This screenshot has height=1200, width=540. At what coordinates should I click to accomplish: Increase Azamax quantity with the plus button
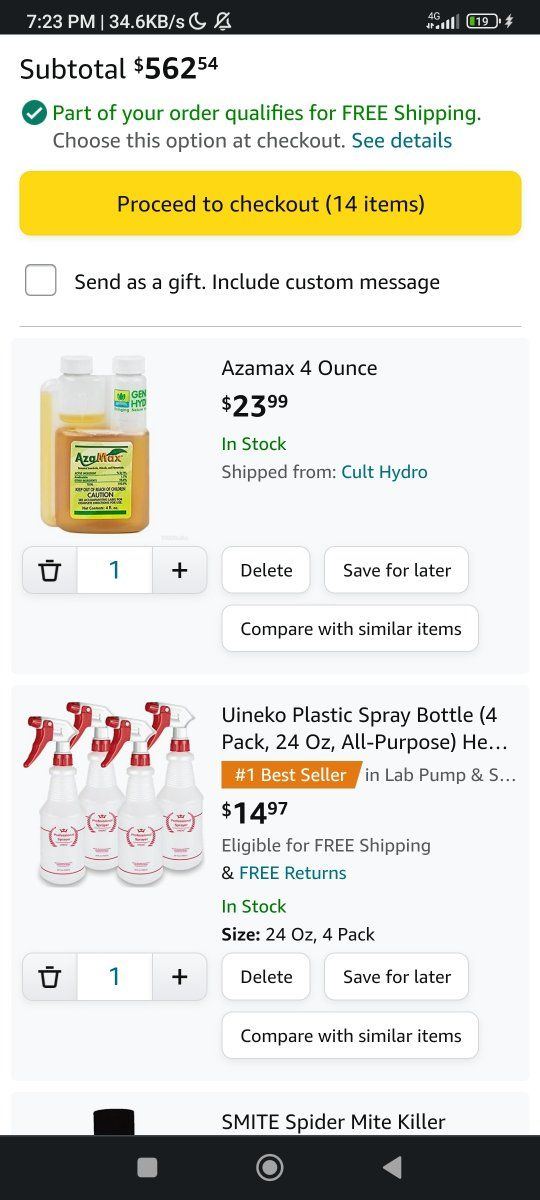pyautogui.click(x=179, y=570)
